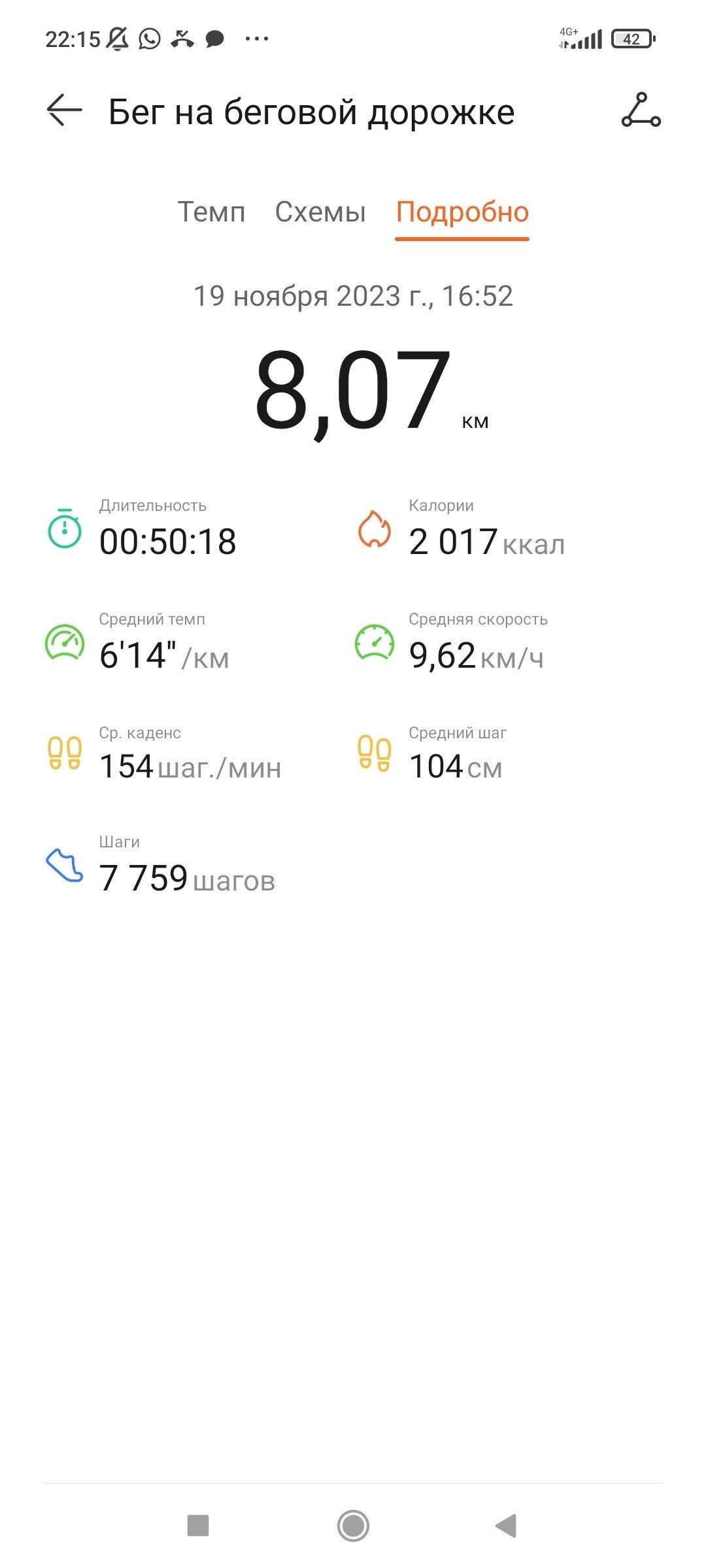Go back using the top-left arrow

[x=64, y=110]
